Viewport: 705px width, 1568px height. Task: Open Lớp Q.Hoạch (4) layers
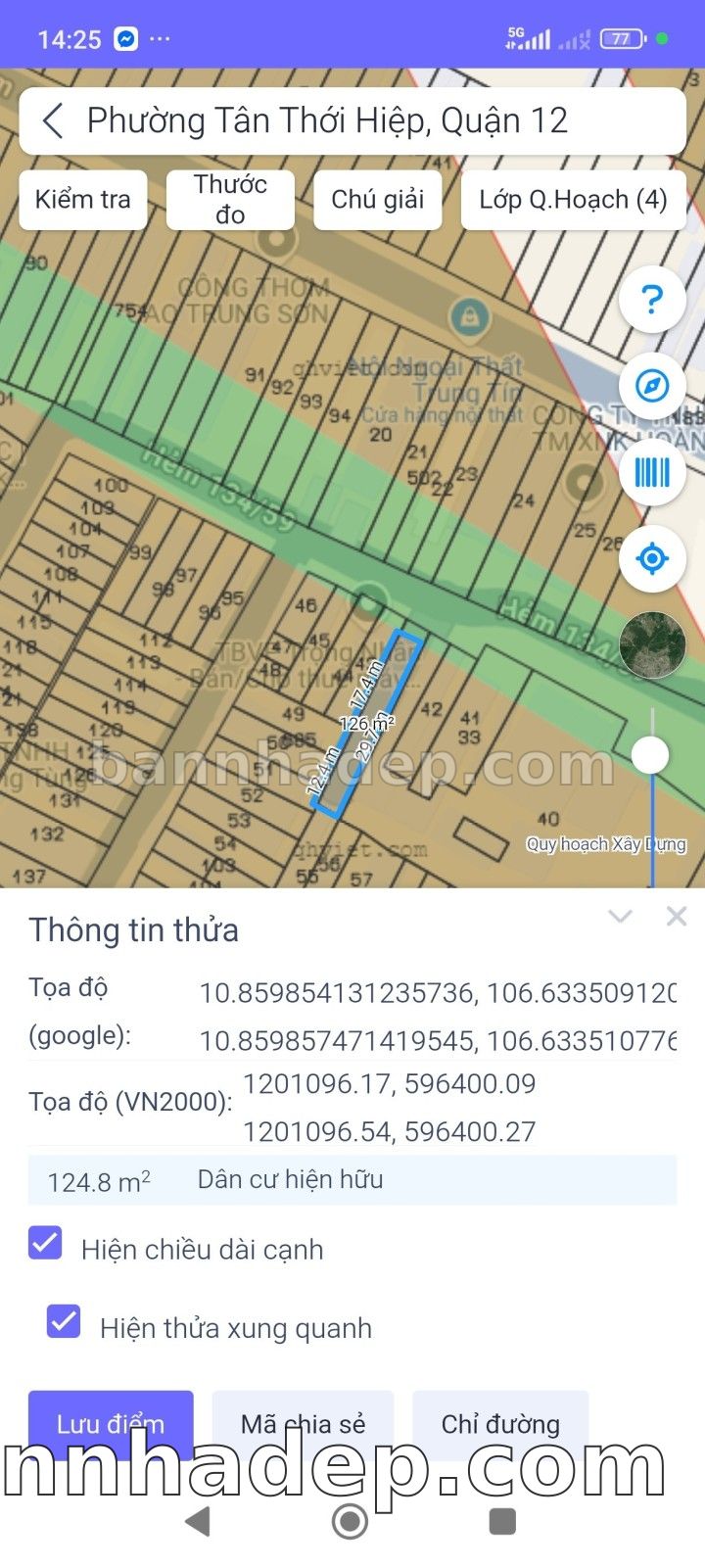click(573, 200)
